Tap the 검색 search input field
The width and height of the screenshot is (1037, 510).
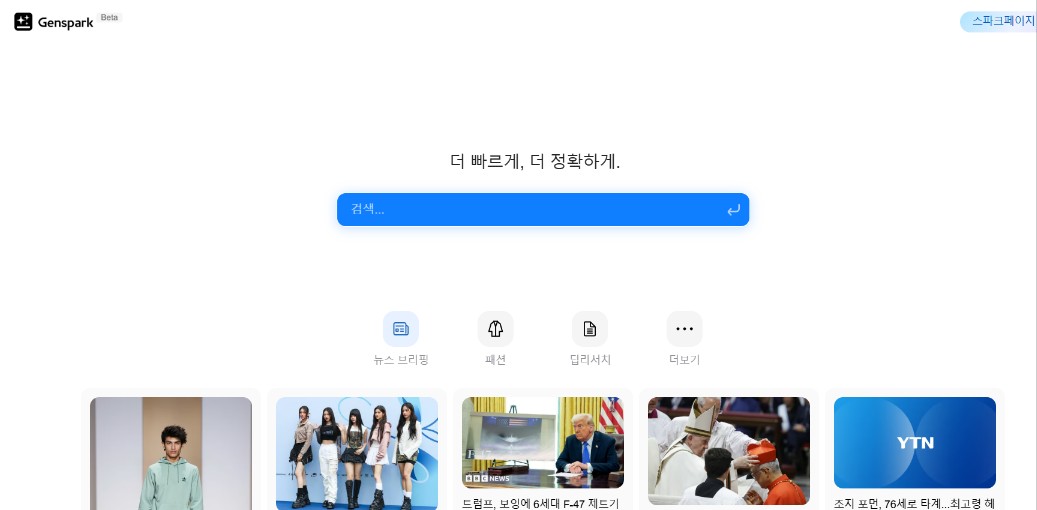click(530, 209)
